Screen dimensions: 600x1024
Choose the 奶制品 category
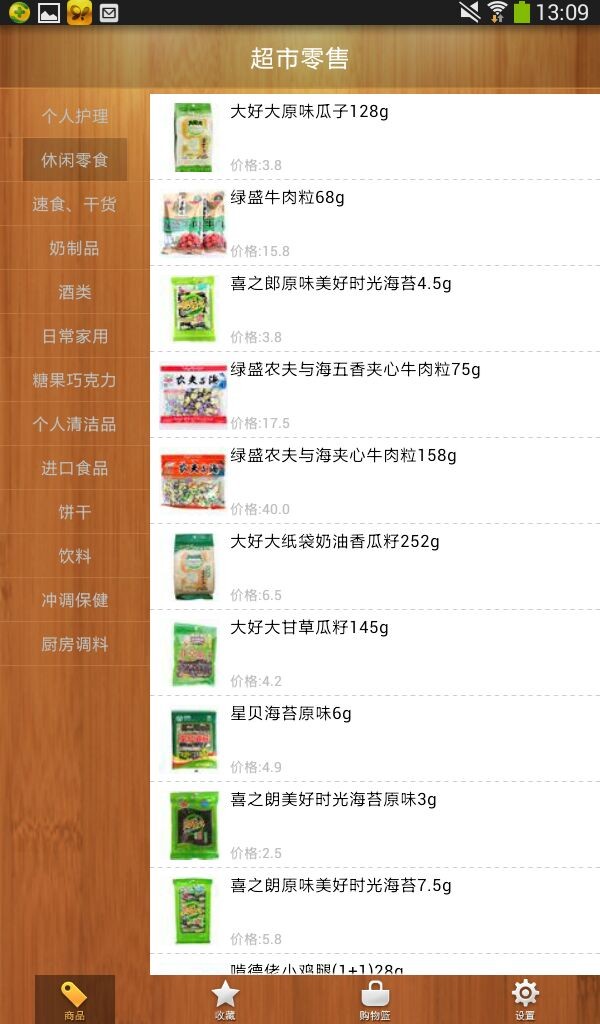point(75,248)
